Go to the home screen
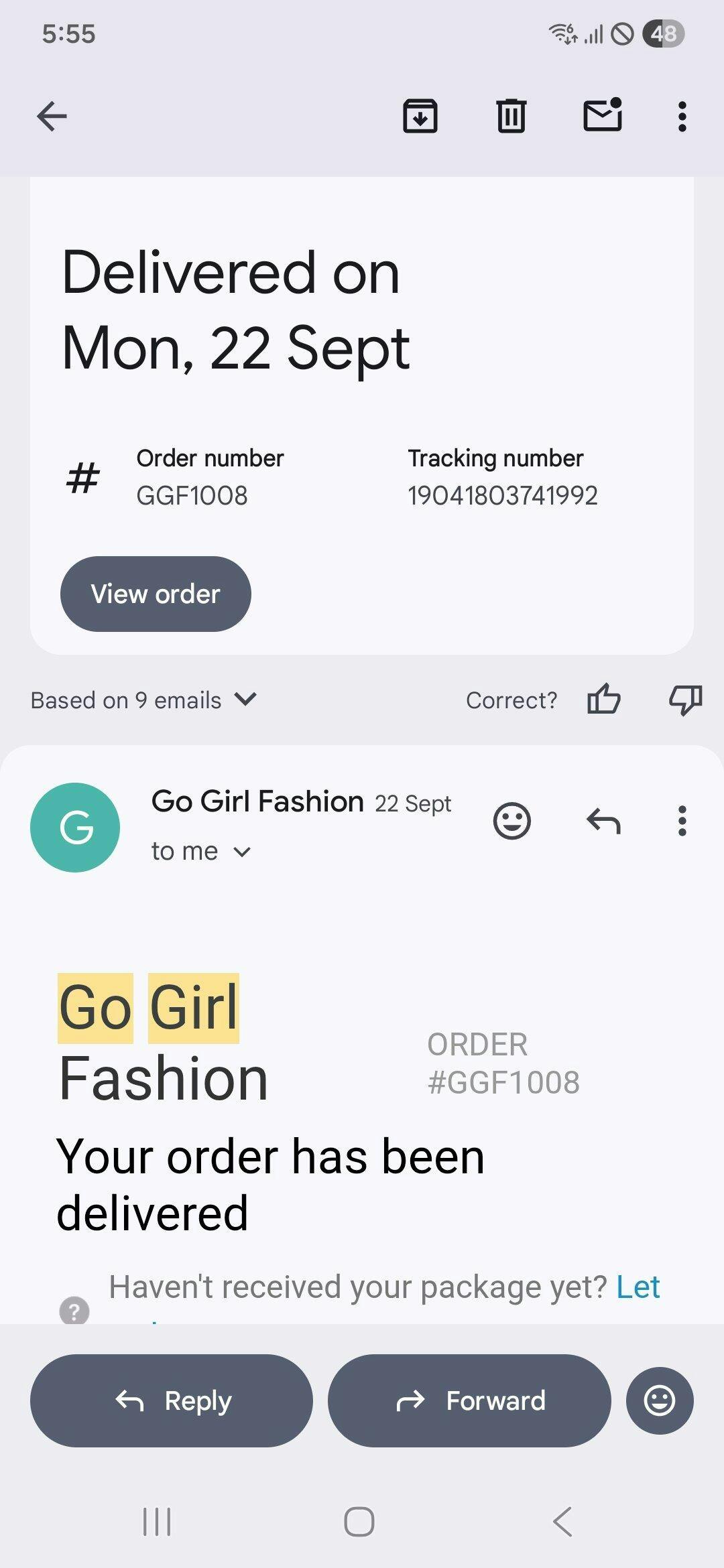This screenshot has height=1568, width=724. 359,1521
